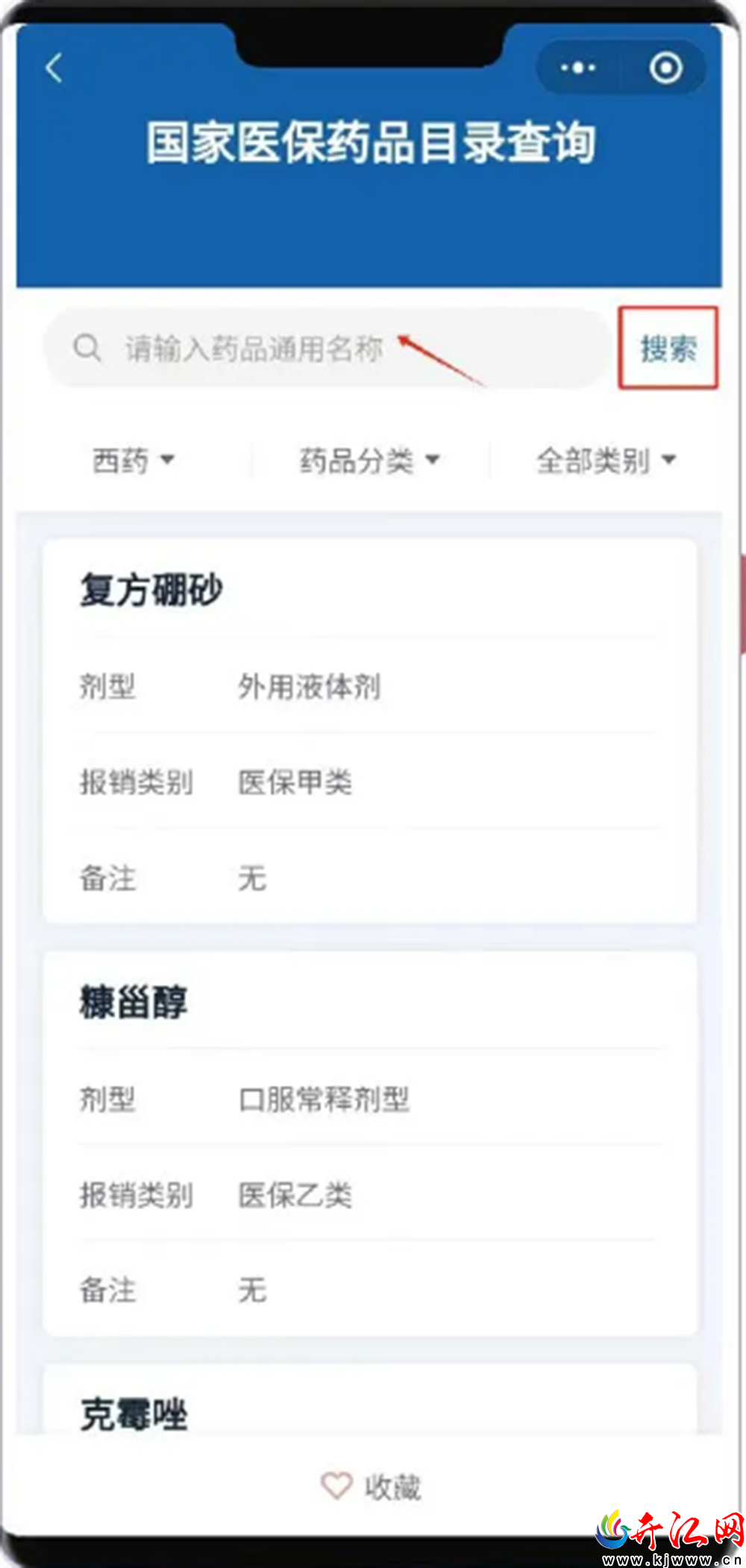Open the 克霉唑 drug card
746x1568 pixels.
[x=370, y=1399]
